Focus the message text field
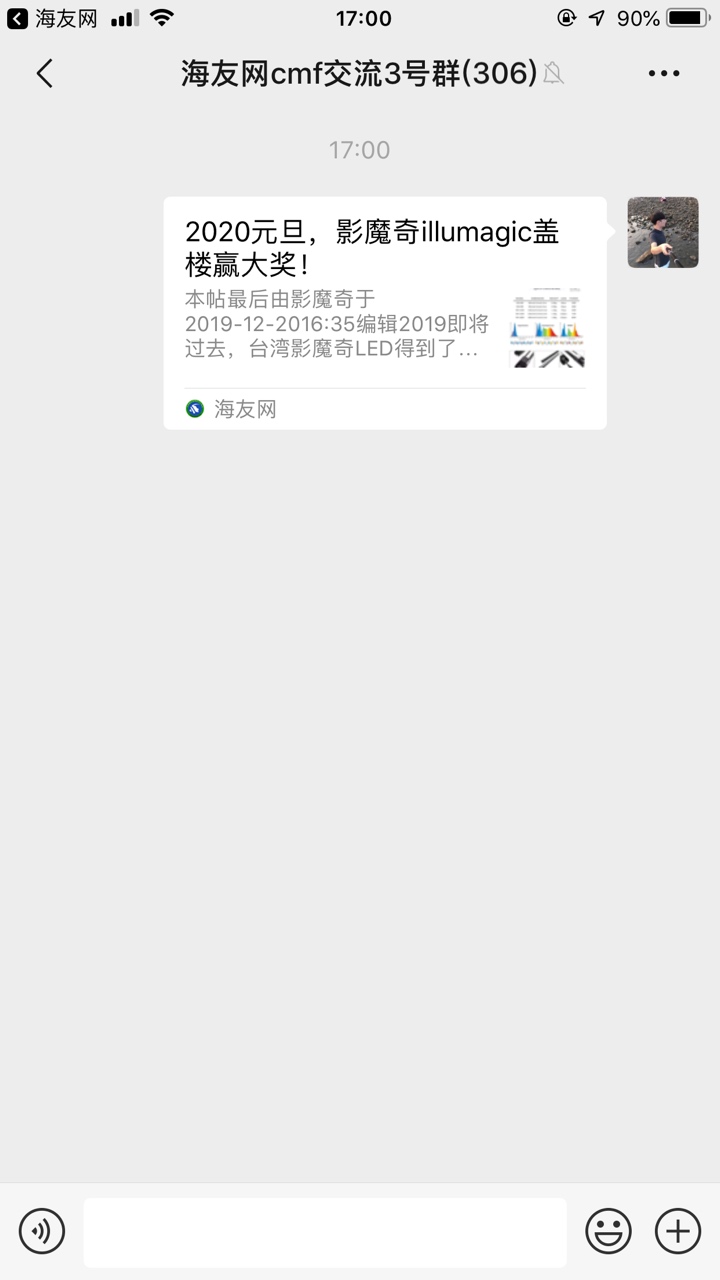This screenshot has width=720, height=1280. (325, 1232)
